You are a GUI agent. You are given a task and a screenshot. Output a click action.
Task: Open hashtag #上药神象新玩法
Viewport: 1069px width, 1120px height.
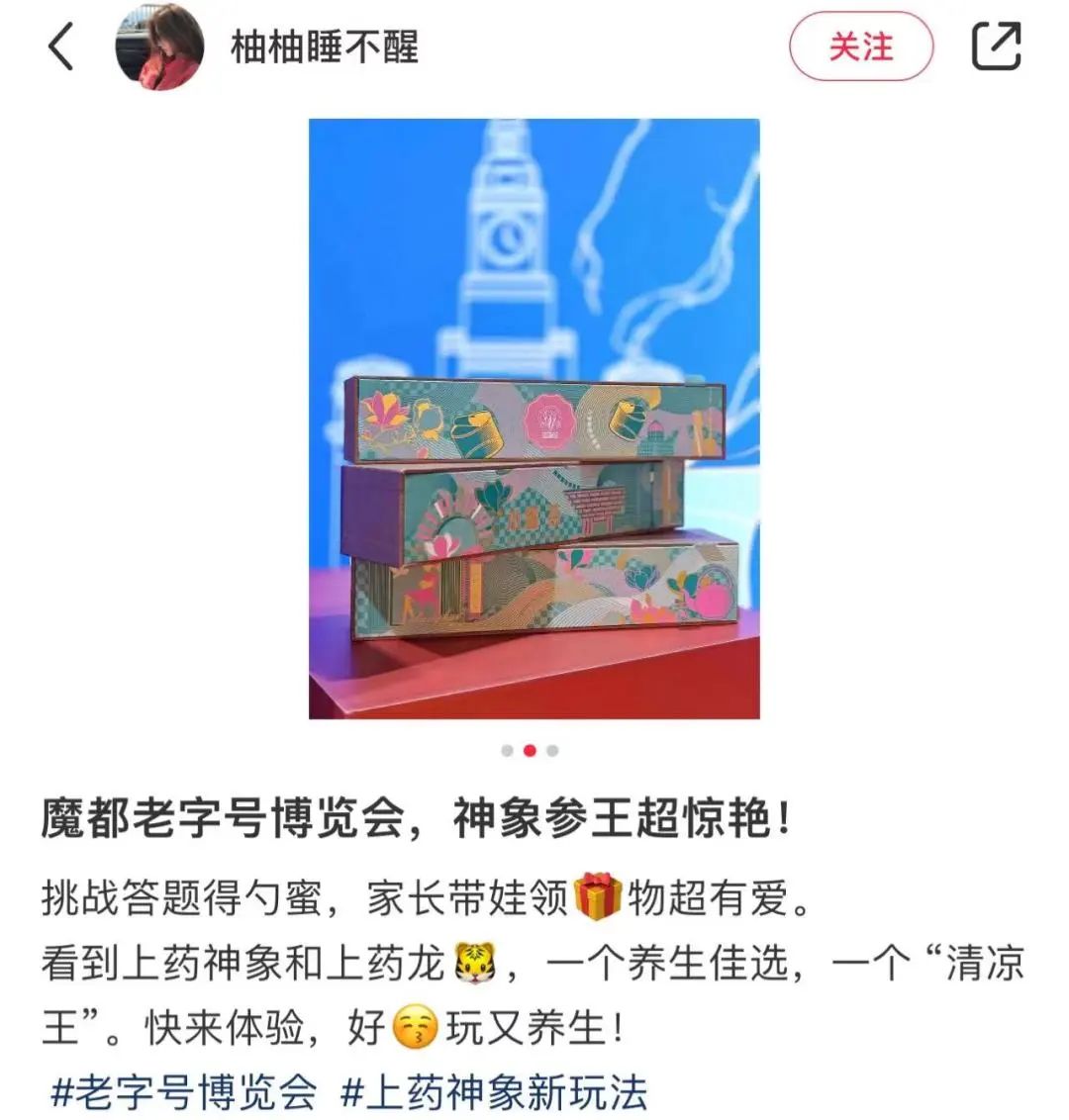coord(493,1093)
